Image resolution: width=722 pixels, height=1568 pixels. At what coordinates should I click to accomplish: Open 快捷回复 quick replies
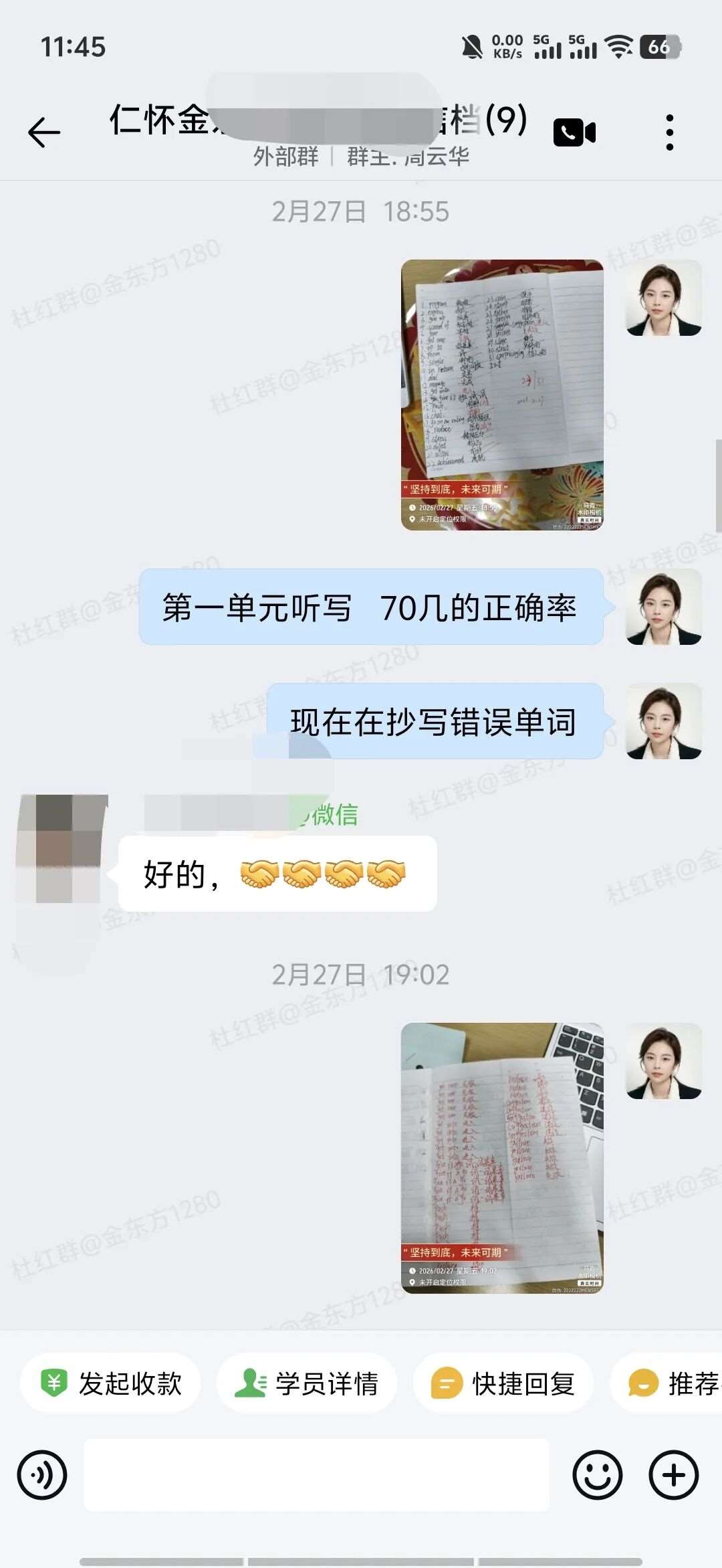pos(503,1383)
